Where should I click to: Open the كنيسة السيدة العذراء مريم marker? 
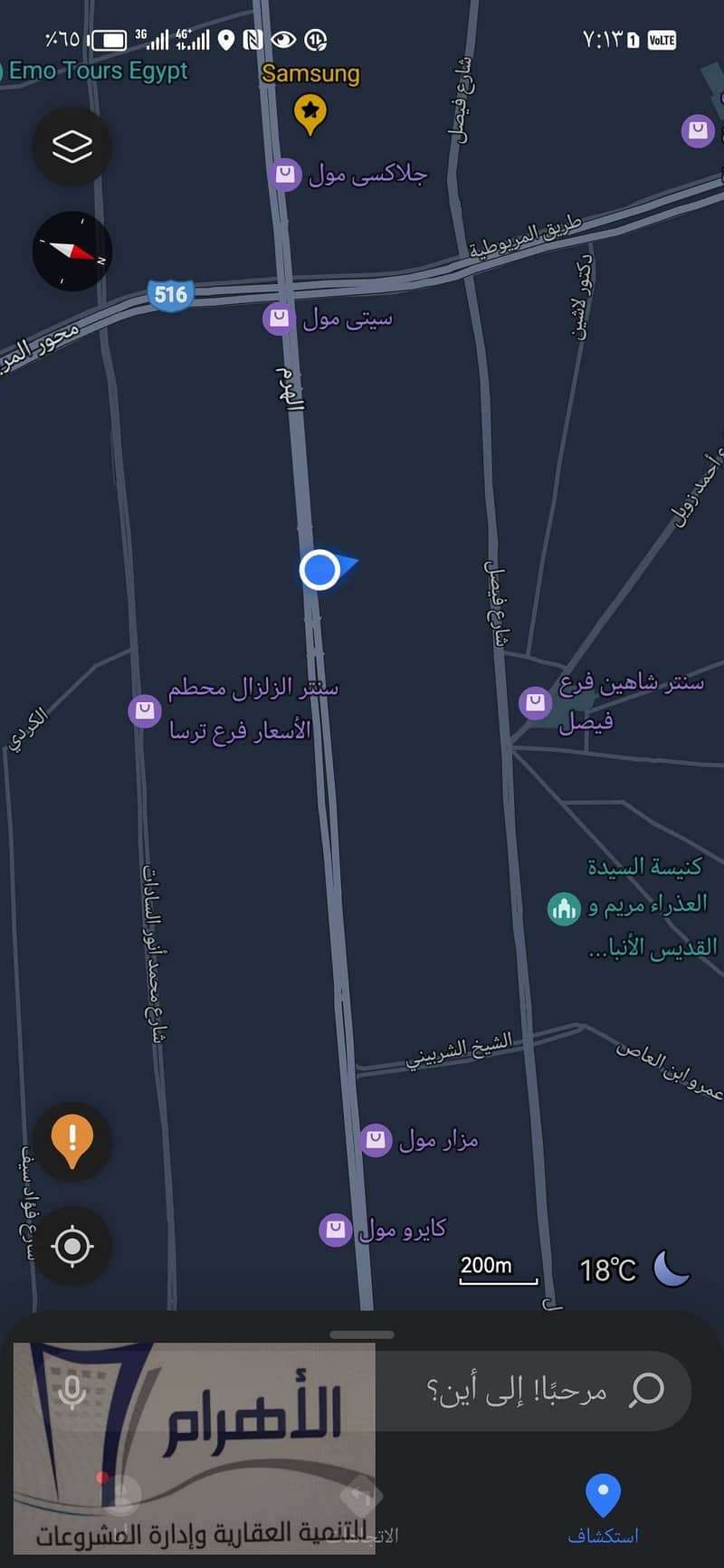[564, 908]
